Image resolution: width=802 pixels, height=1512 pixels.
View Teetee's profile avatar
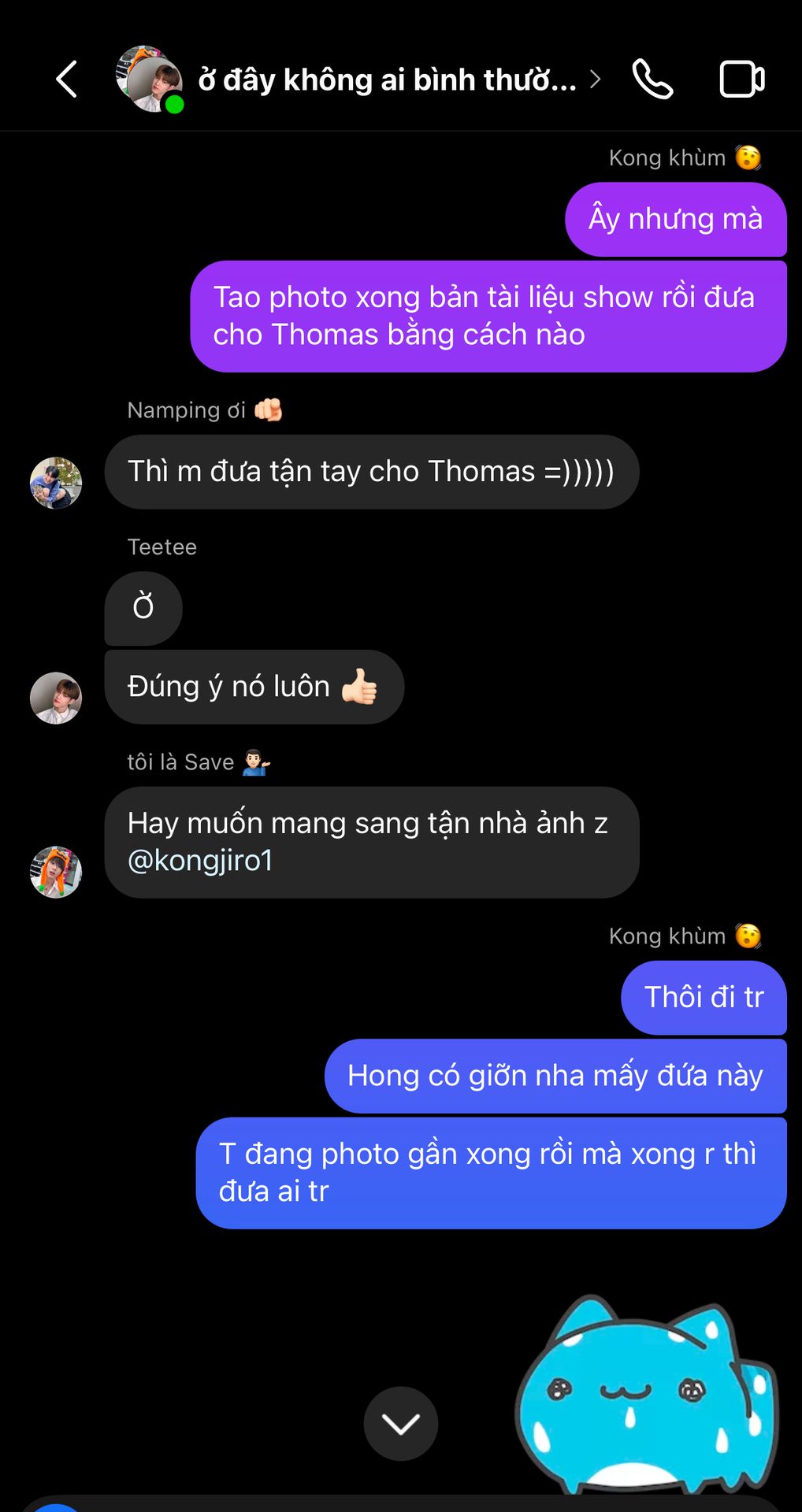pos(56,698)
